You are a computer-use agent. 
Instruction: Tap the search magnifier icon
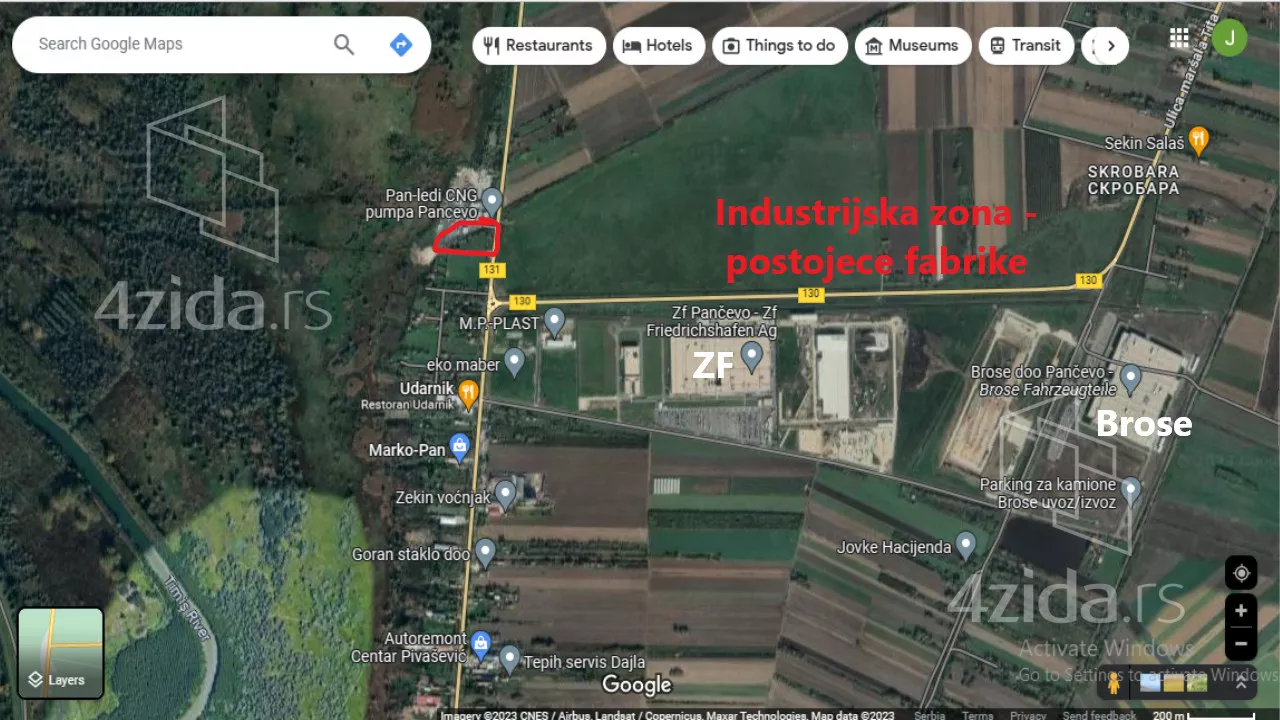344,44
